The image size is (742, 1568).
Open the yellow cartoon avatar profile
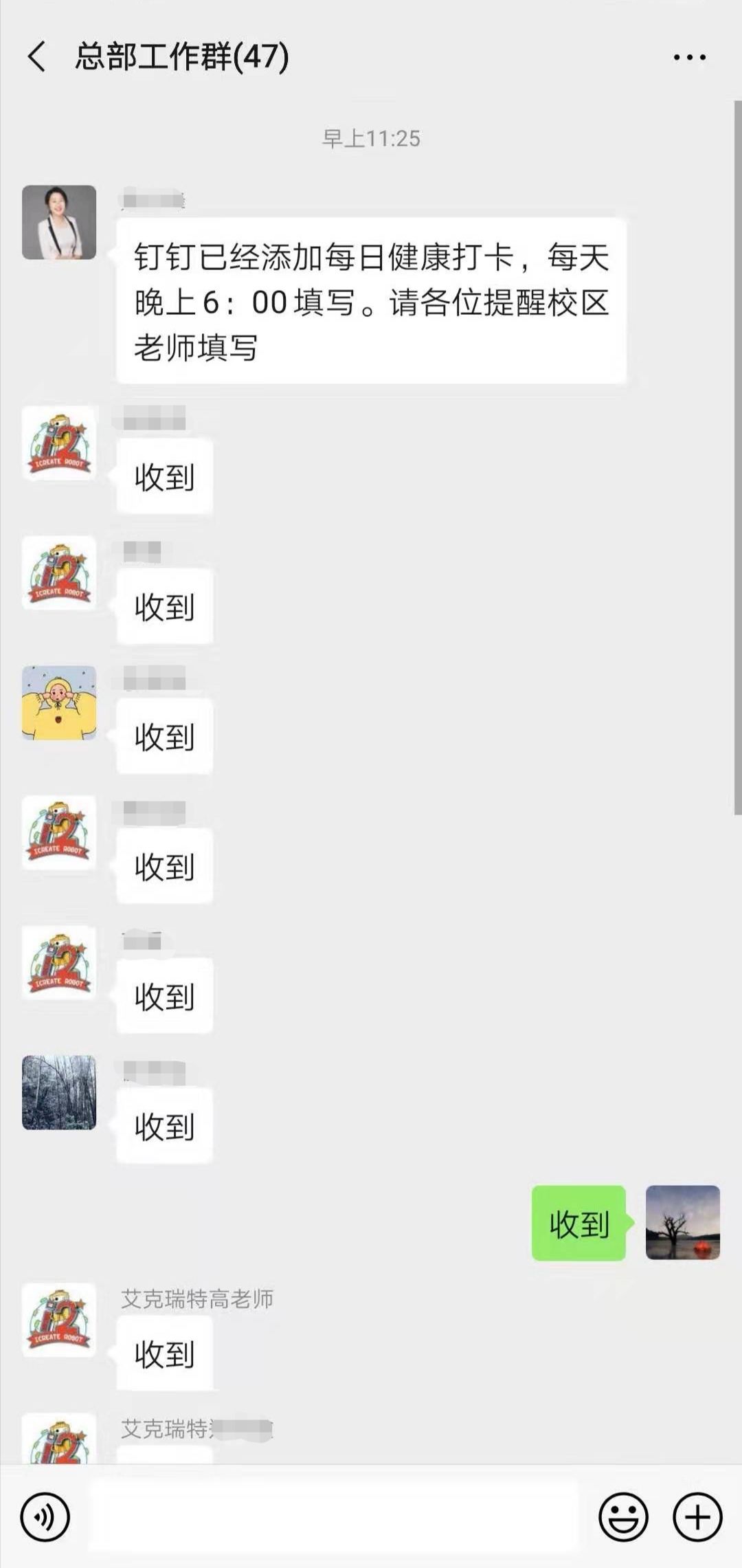pos(59,703)
